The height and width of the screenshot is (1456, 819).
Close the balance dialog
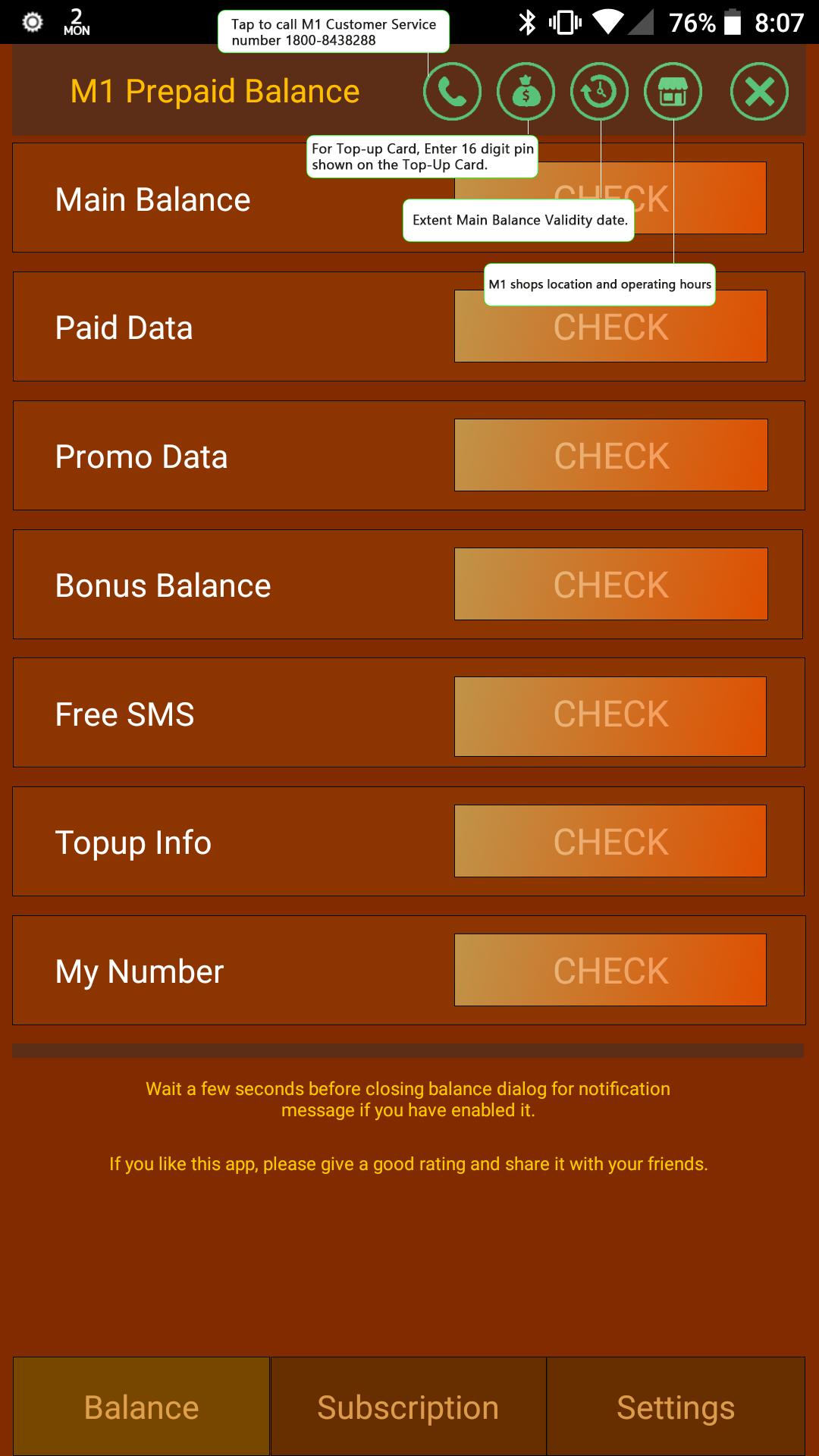[759, 92]
